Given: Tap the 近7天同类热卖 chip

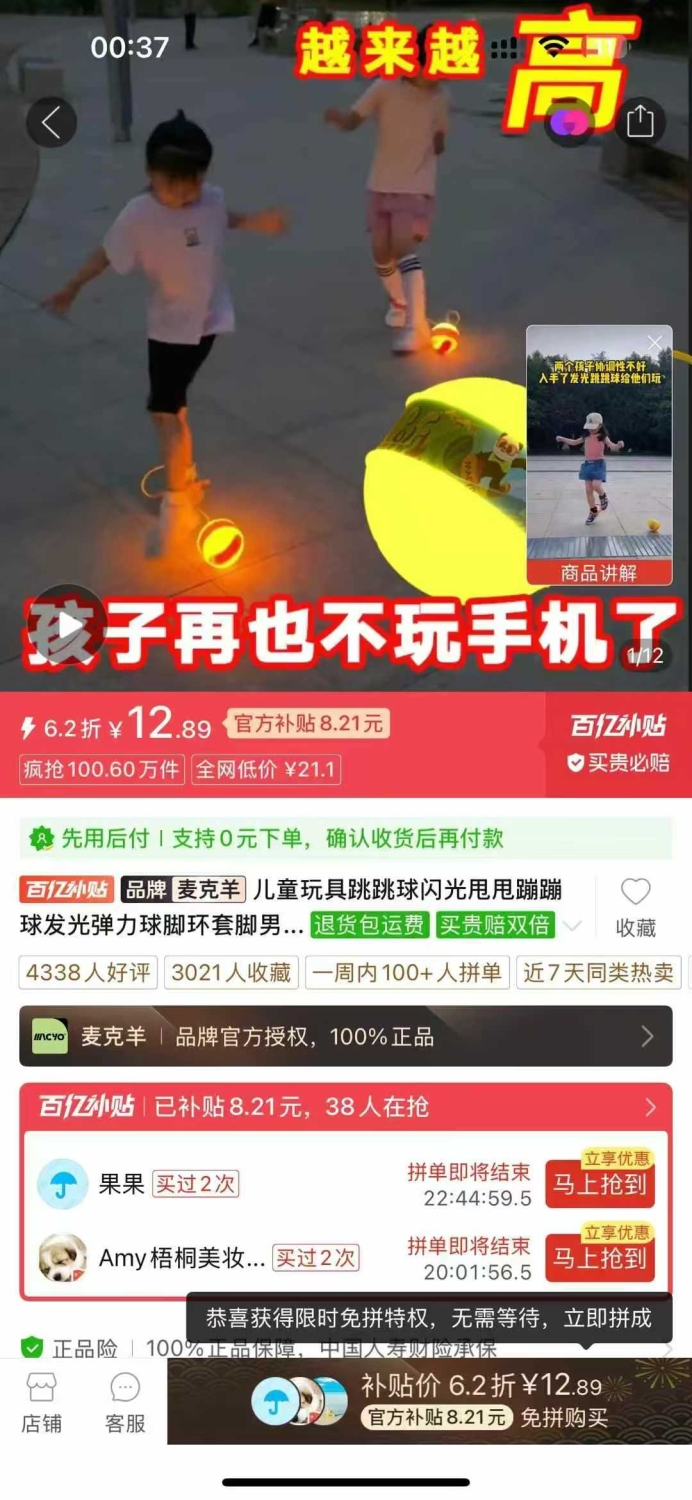Looking at the screenshot, I should click(x=598, y=972).
